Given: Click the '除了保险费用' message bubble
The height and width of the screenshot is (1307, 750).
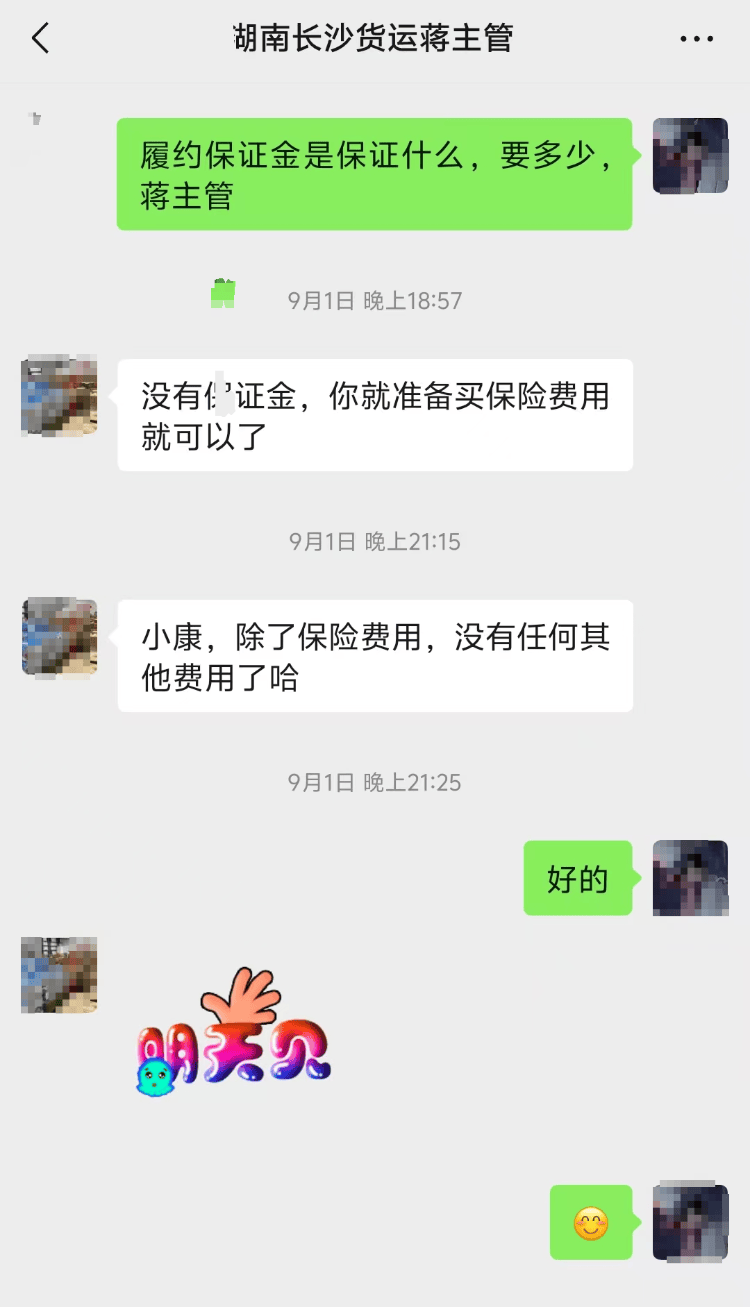Looking at the screenshot, I should click(x=375, y=655).
